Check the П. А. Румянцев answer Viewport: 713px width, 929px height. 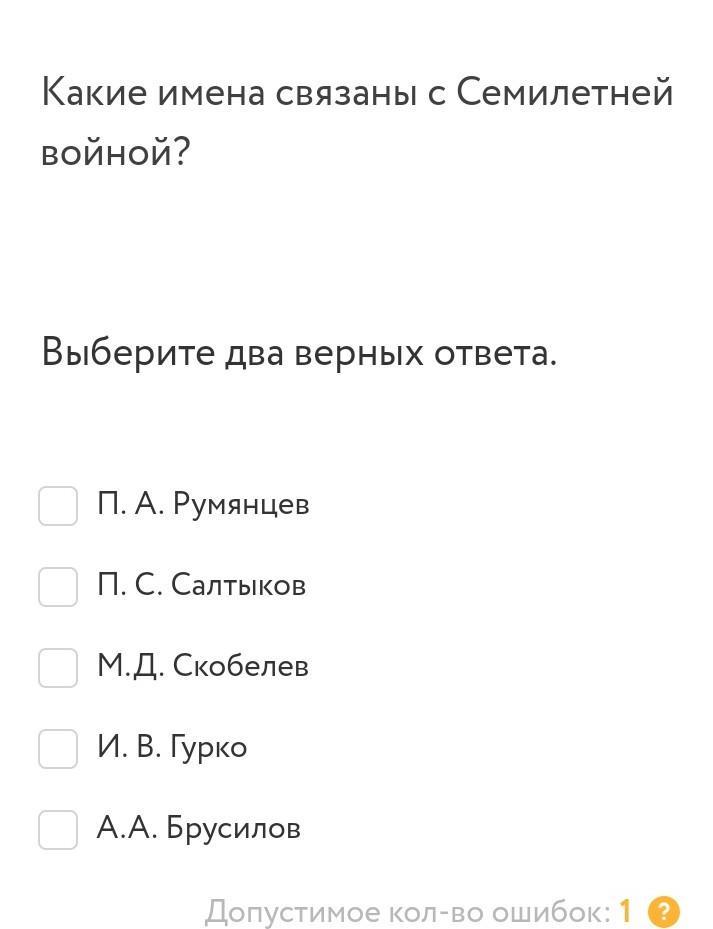[x=58, y=505]
